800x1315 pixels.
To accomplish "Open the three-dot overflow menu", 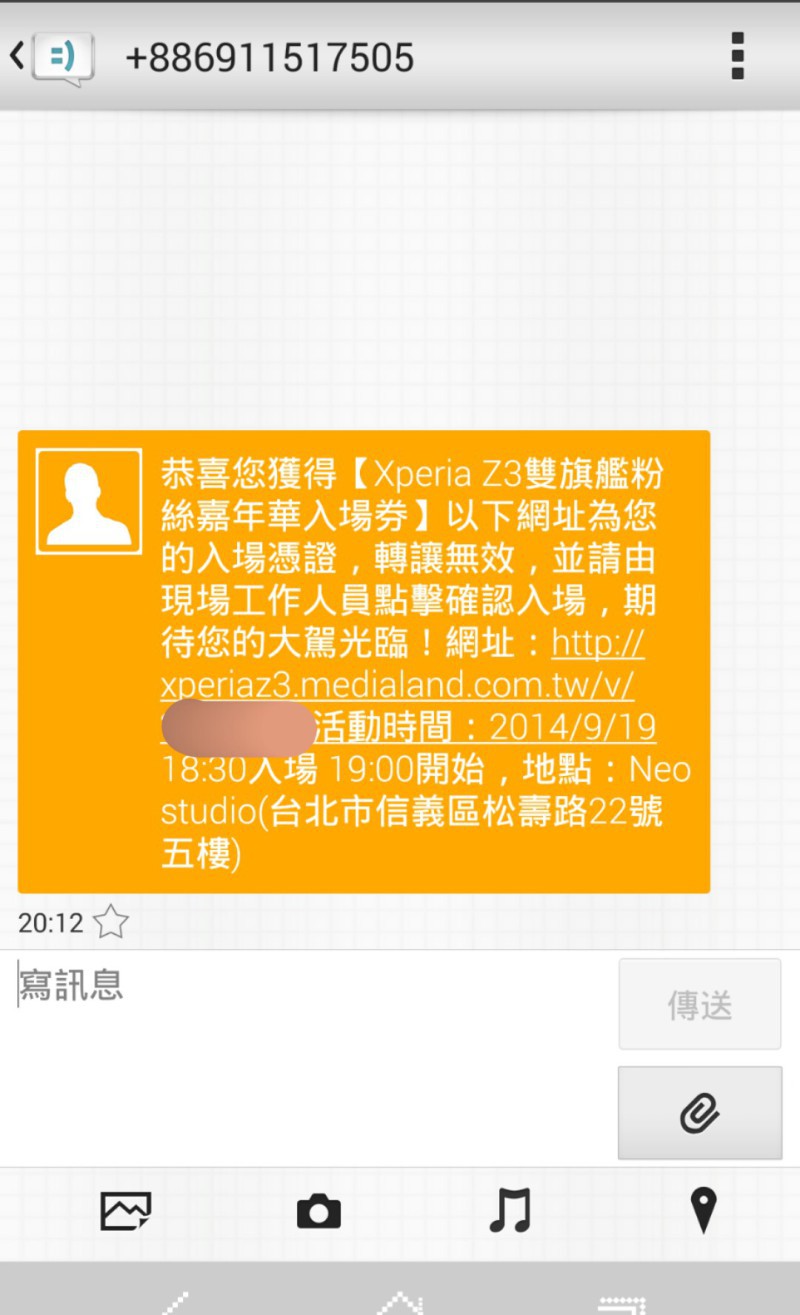I will click(x=738, y=56).
